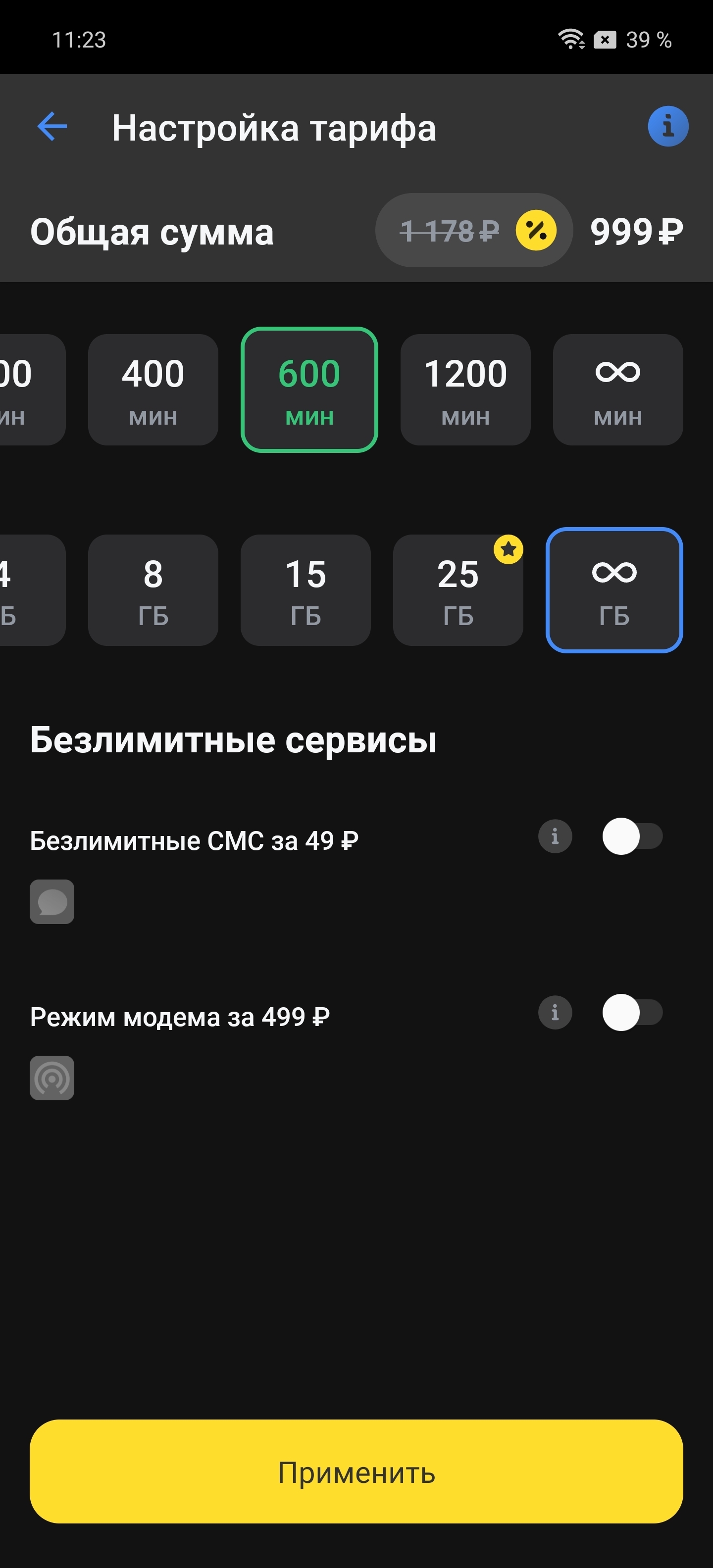
Task: Select the 15 ГБ data option
Action: (x=306, y=590)
